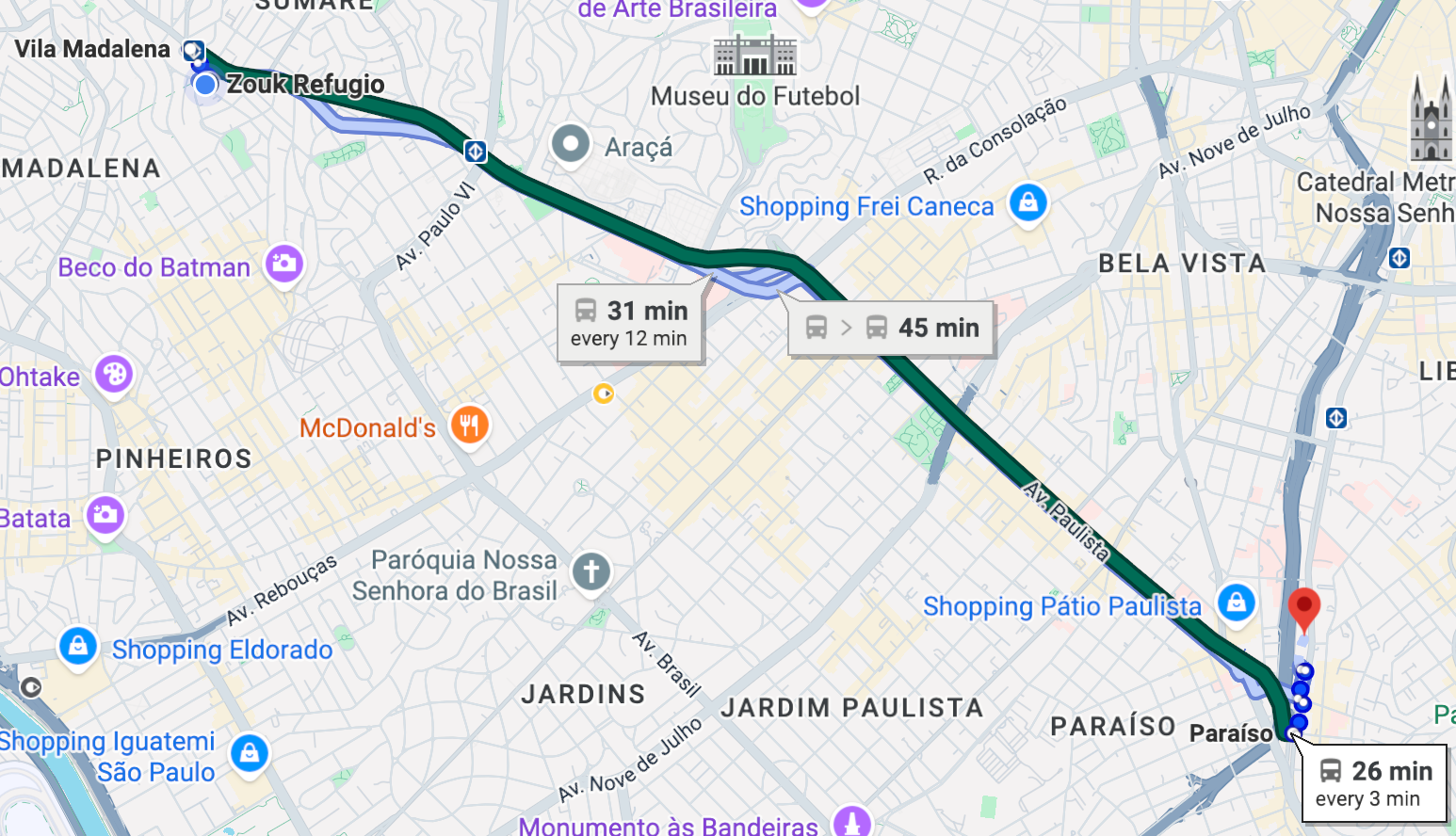Open the McDonald's restaurant marker

469,426
